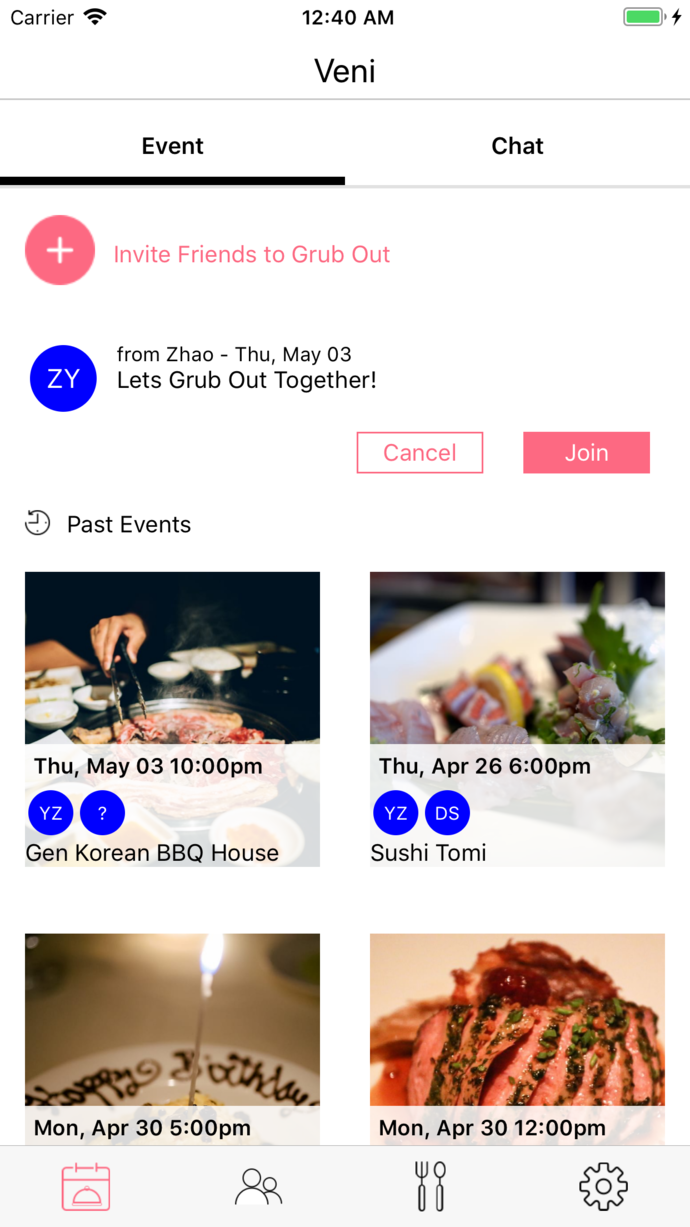Viewport: 690px width, 1227px height.
Task: View the Mon, Apr 30 5:00pm event
Action: tap(172, 1038)
